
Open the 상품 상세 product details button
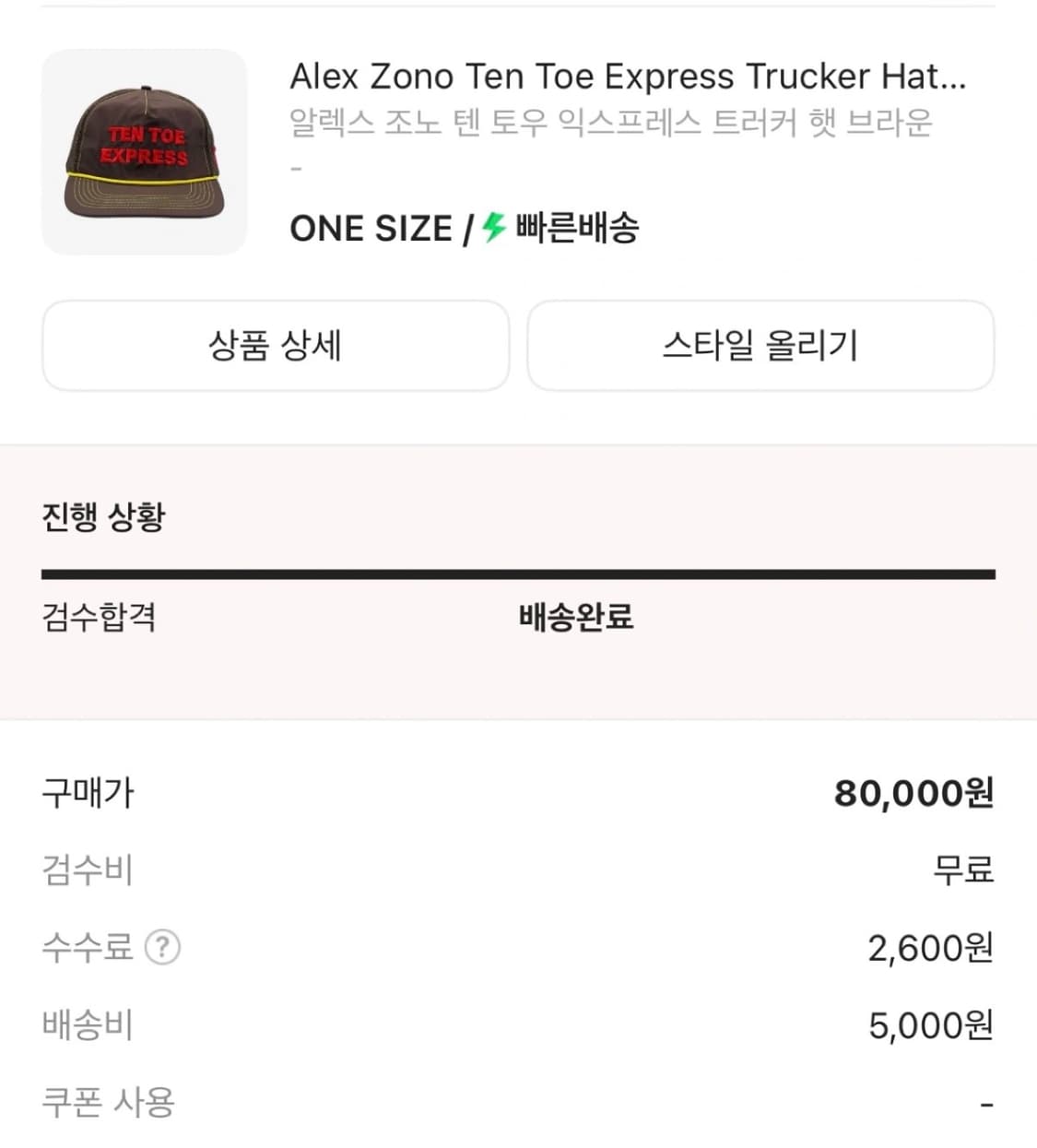[x=276, y=346]
